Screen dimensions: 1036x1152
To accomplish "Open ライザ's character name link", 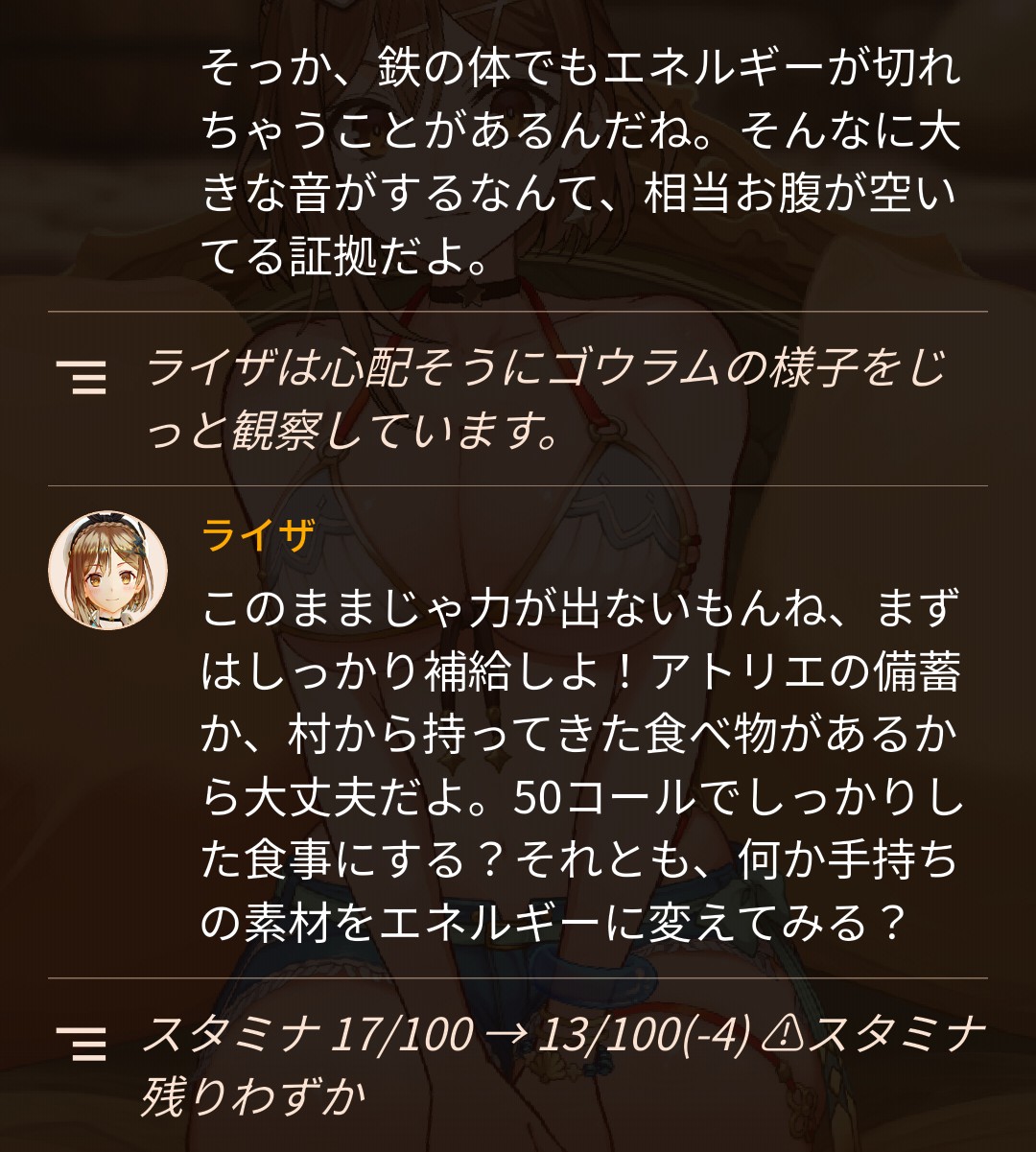I will 258,534.
